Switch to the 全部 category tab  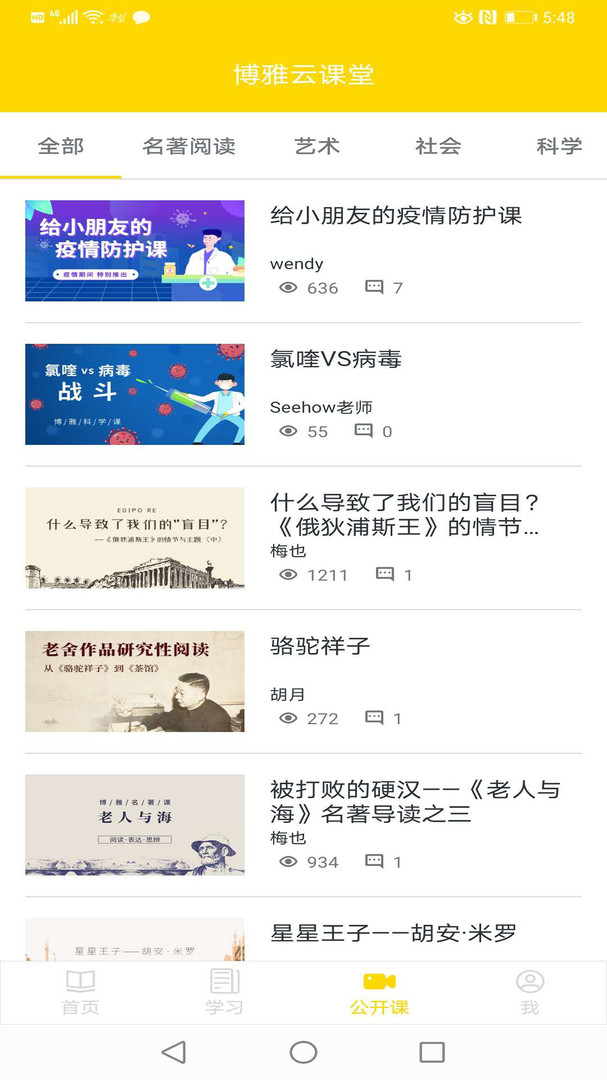tap(61, 147)
